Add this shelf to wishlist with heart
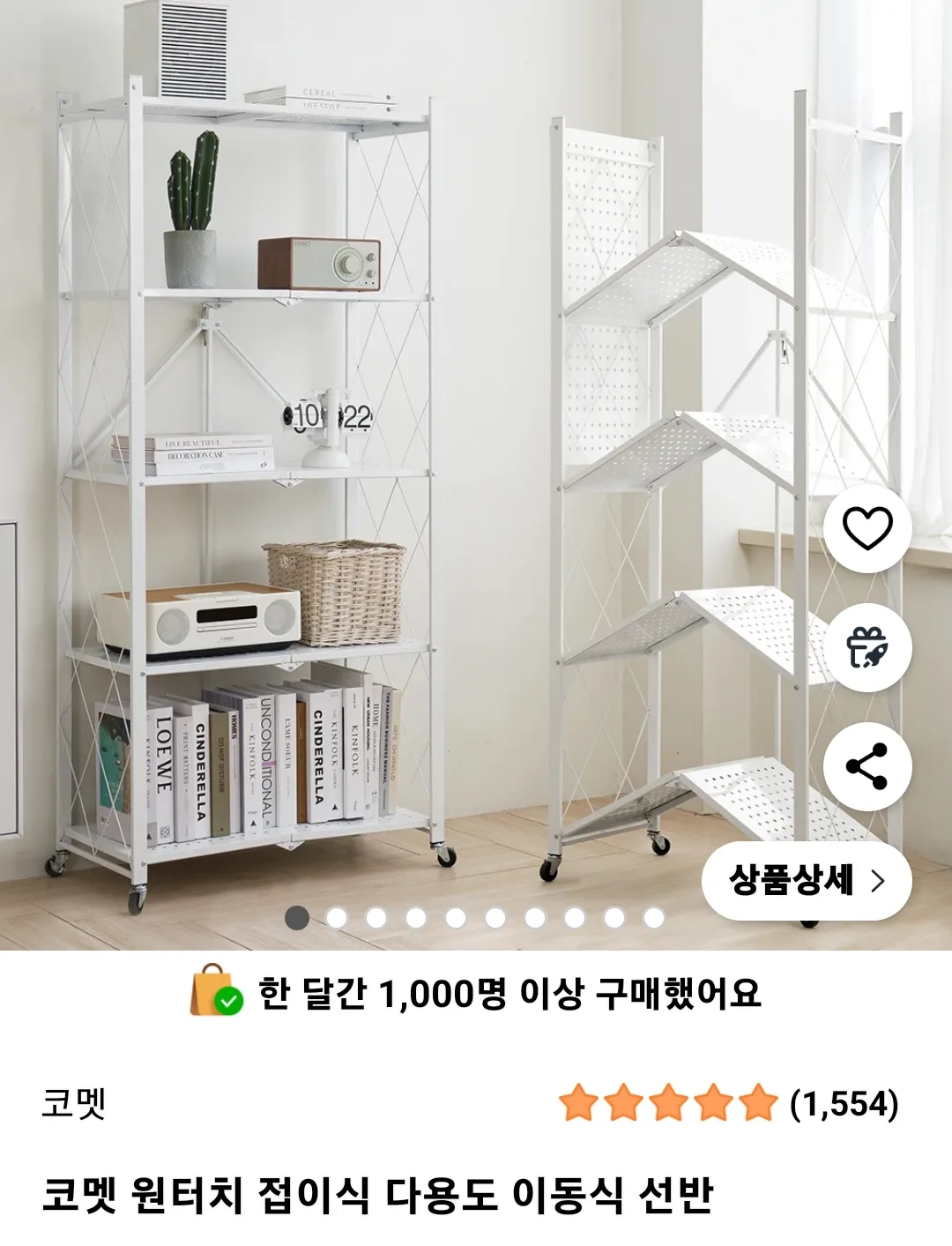The width and height of the screenshot is (952, 1246). [x=867, y=529]
